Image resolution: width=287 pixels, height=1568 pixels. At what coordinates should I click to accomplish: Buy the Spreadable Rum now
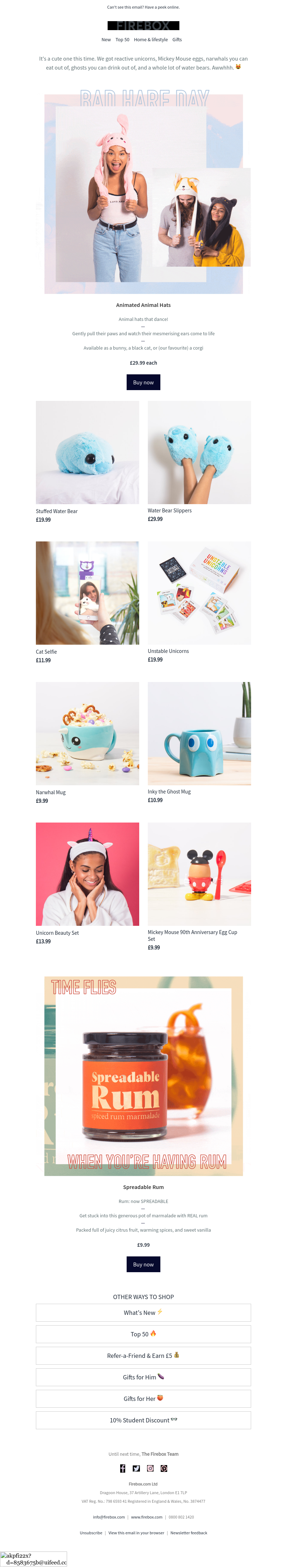tap(143, 1264)
